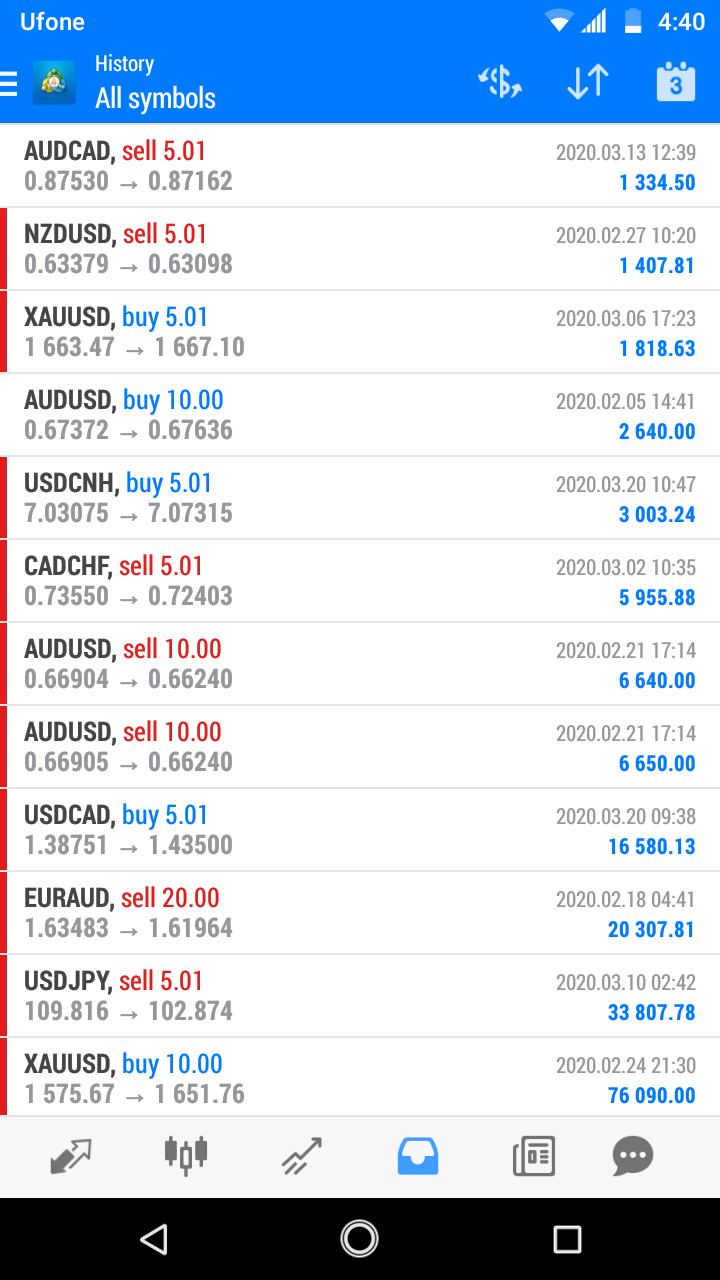The image size is (720, 1280).
Task: Select the USDCNH buy 5.01 entry
Action: click(x=360, y=498)
